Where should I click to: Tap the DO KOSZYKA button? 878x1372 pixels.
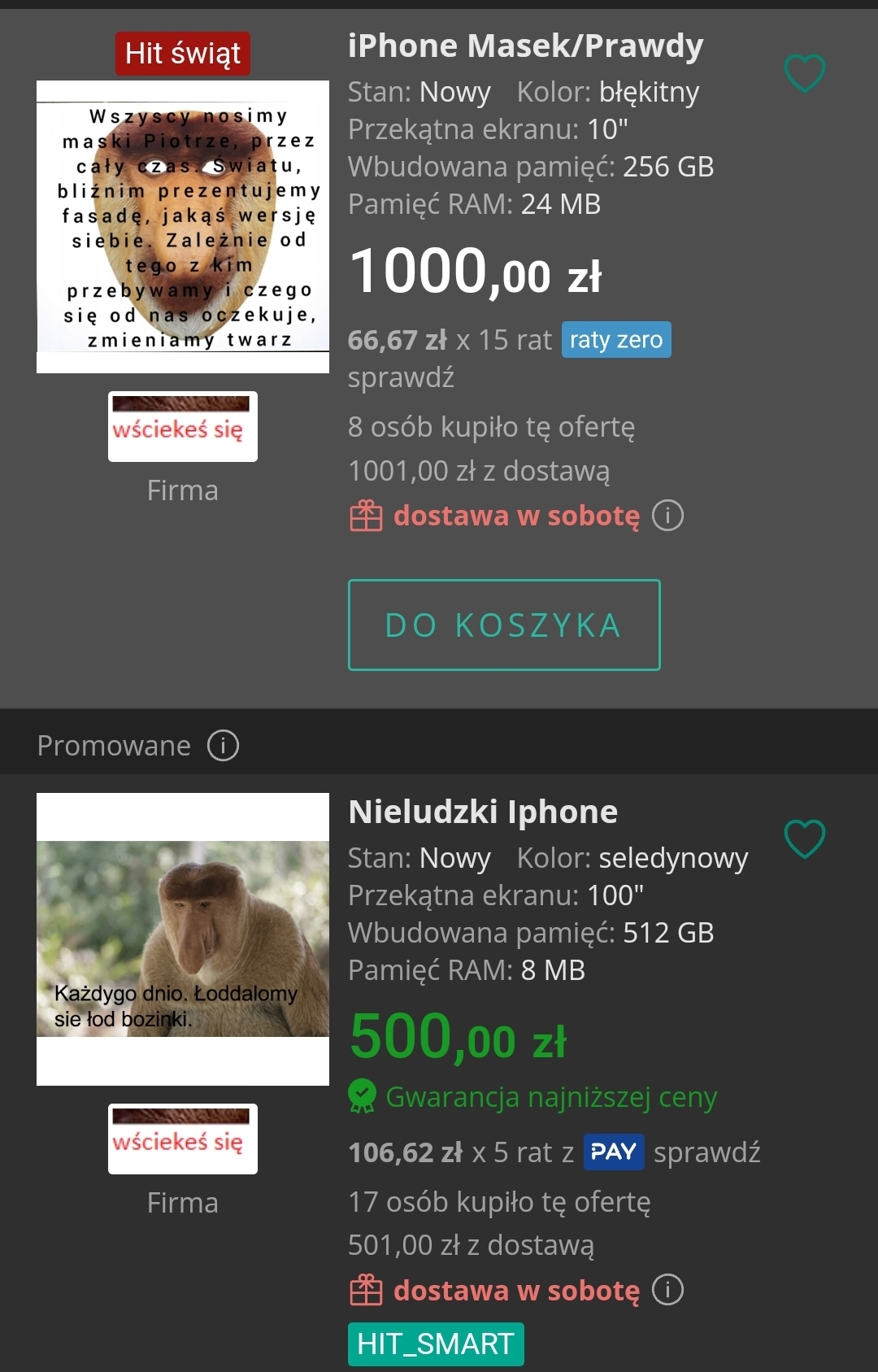(x=504, y=625)
